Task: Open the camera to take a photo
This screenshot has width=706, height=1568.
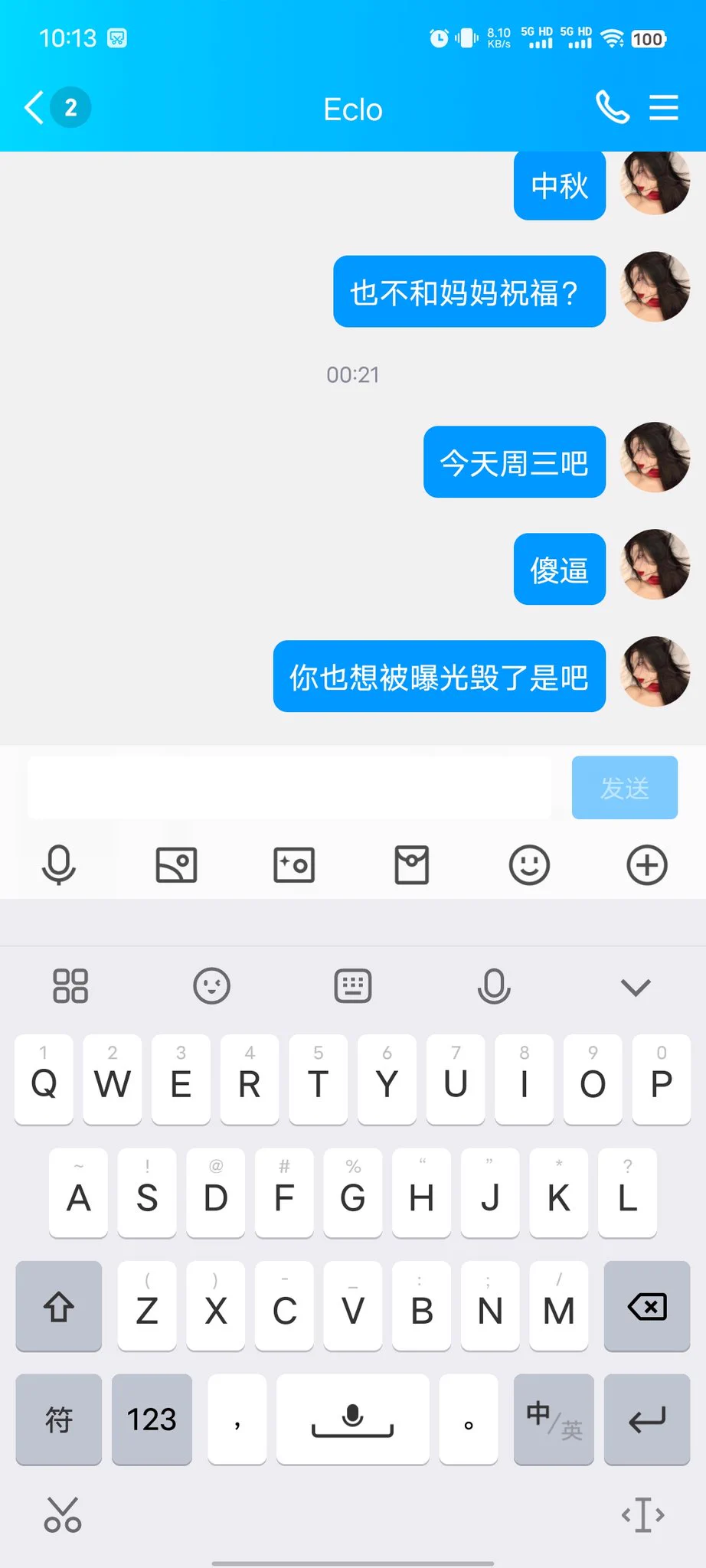Action: coord(294,865)
